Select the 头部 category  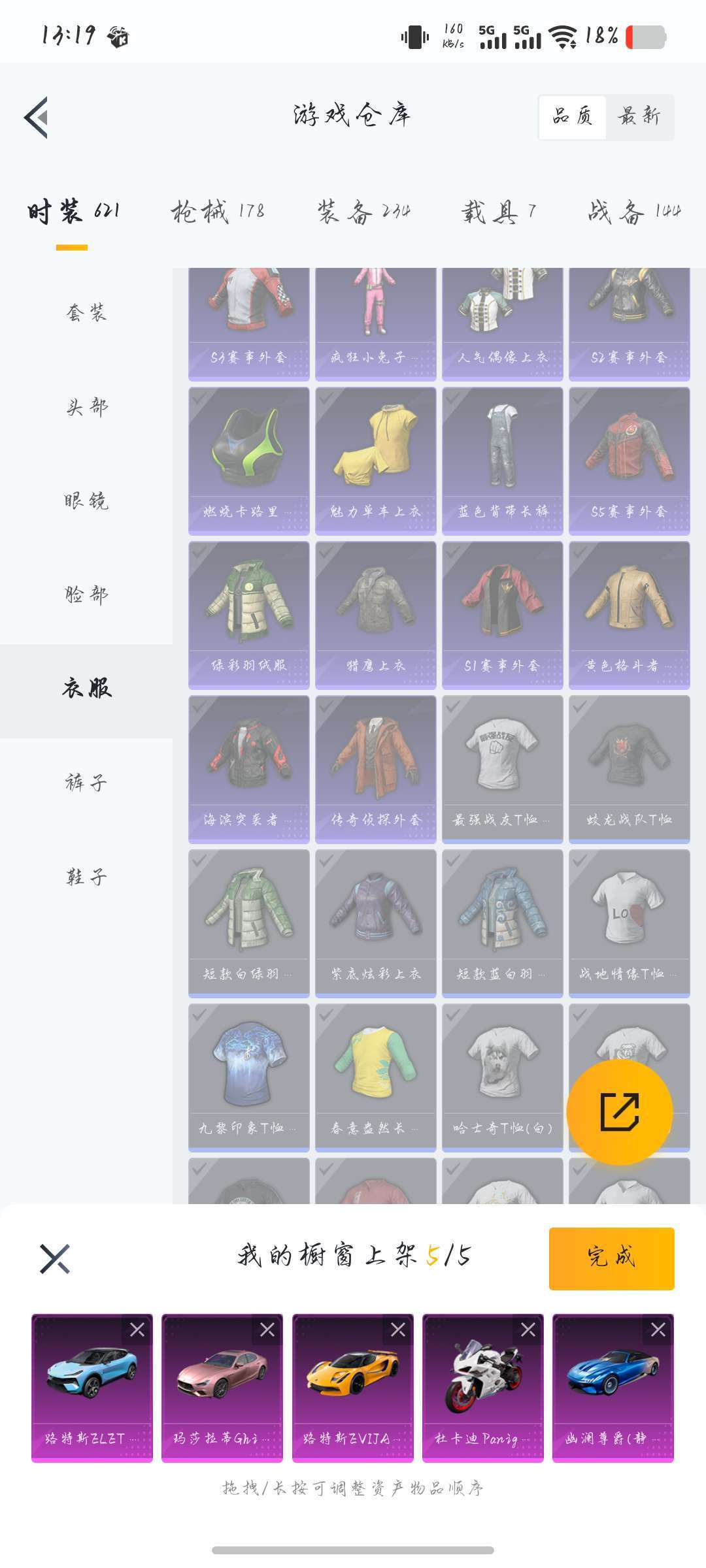[86, 407]
